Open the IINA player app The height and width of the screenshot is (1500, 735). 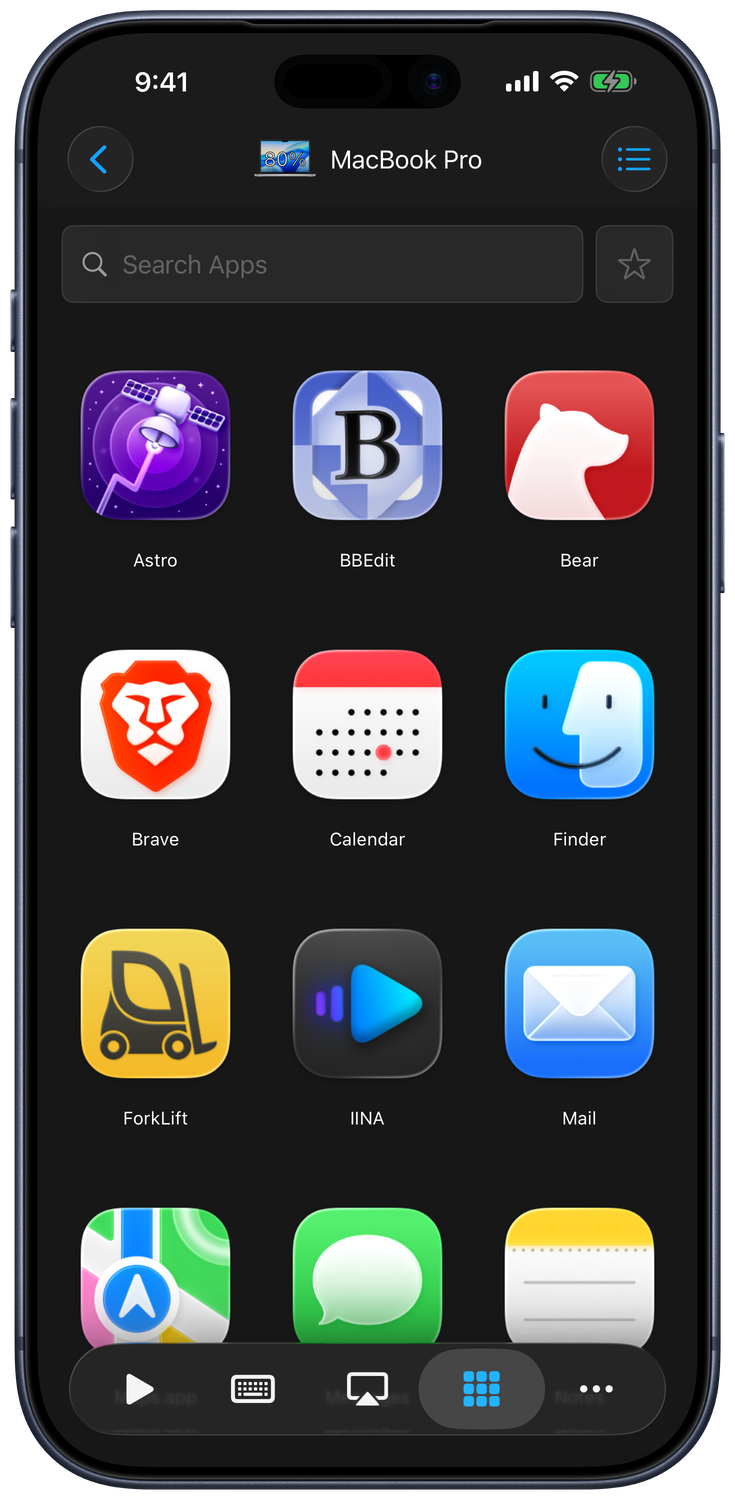tap(367, 1003)
